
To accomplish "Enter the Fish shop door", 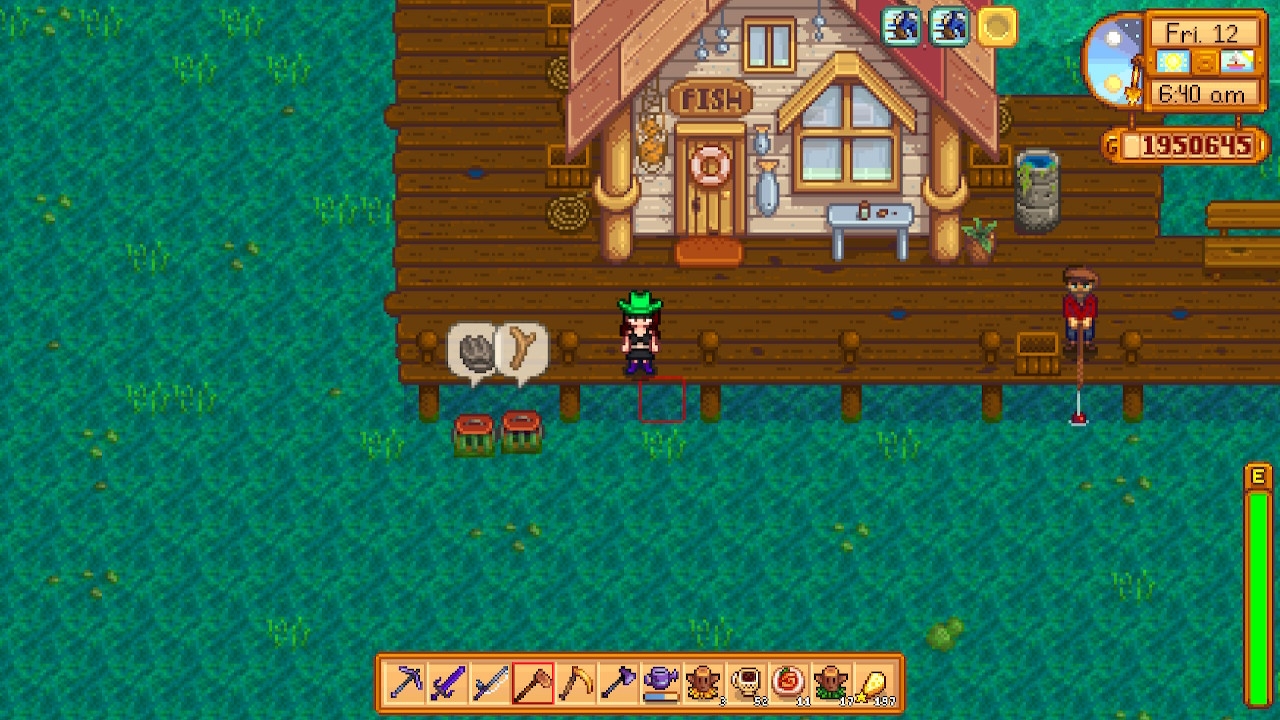I will pyautogui.click(x=709, y=187).
